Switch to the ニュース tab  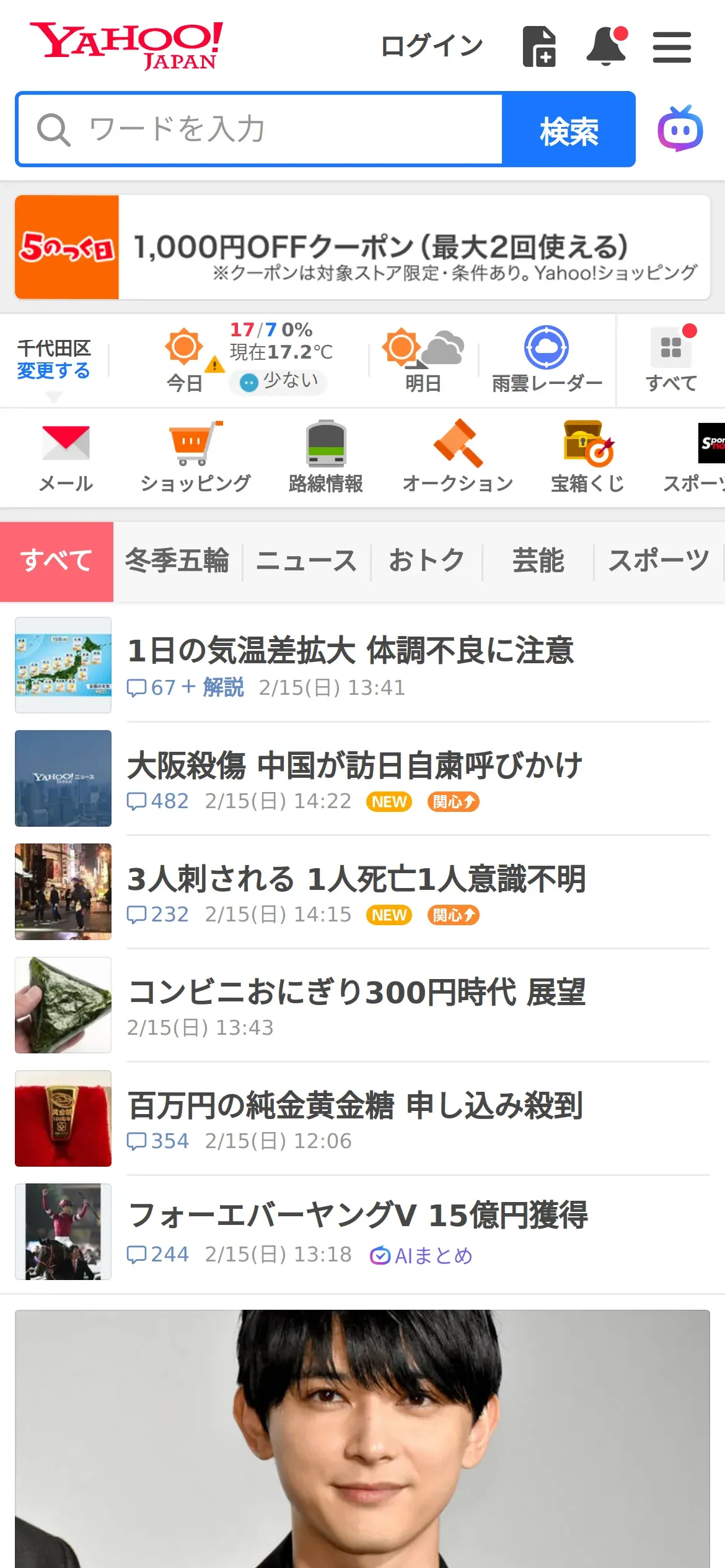point(306,561)
